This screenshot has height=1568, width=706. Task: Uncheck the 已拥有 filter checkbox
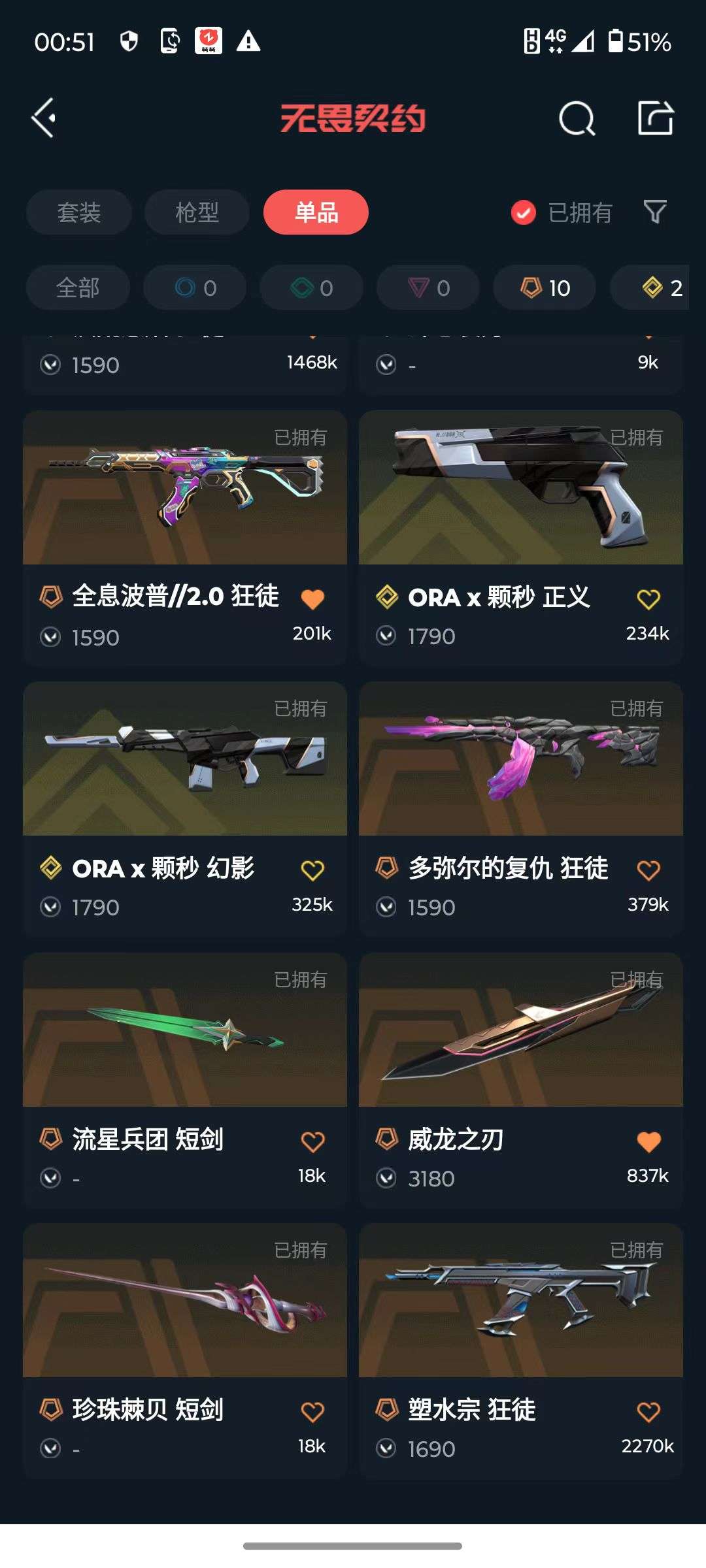(x=522, y=212)
